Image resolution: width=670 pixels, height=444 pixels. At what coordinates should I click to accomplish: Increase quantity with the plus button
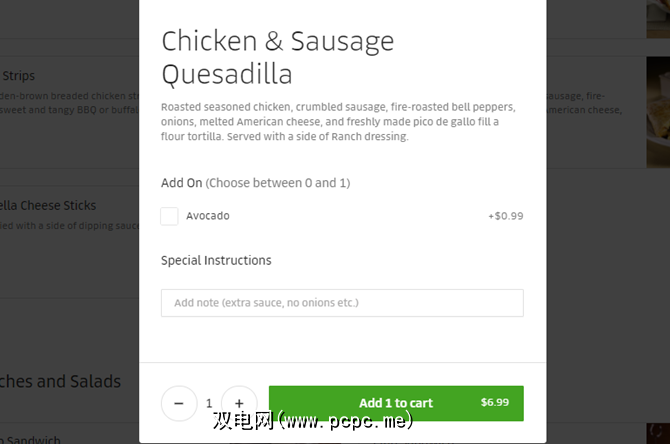(239, 403)
